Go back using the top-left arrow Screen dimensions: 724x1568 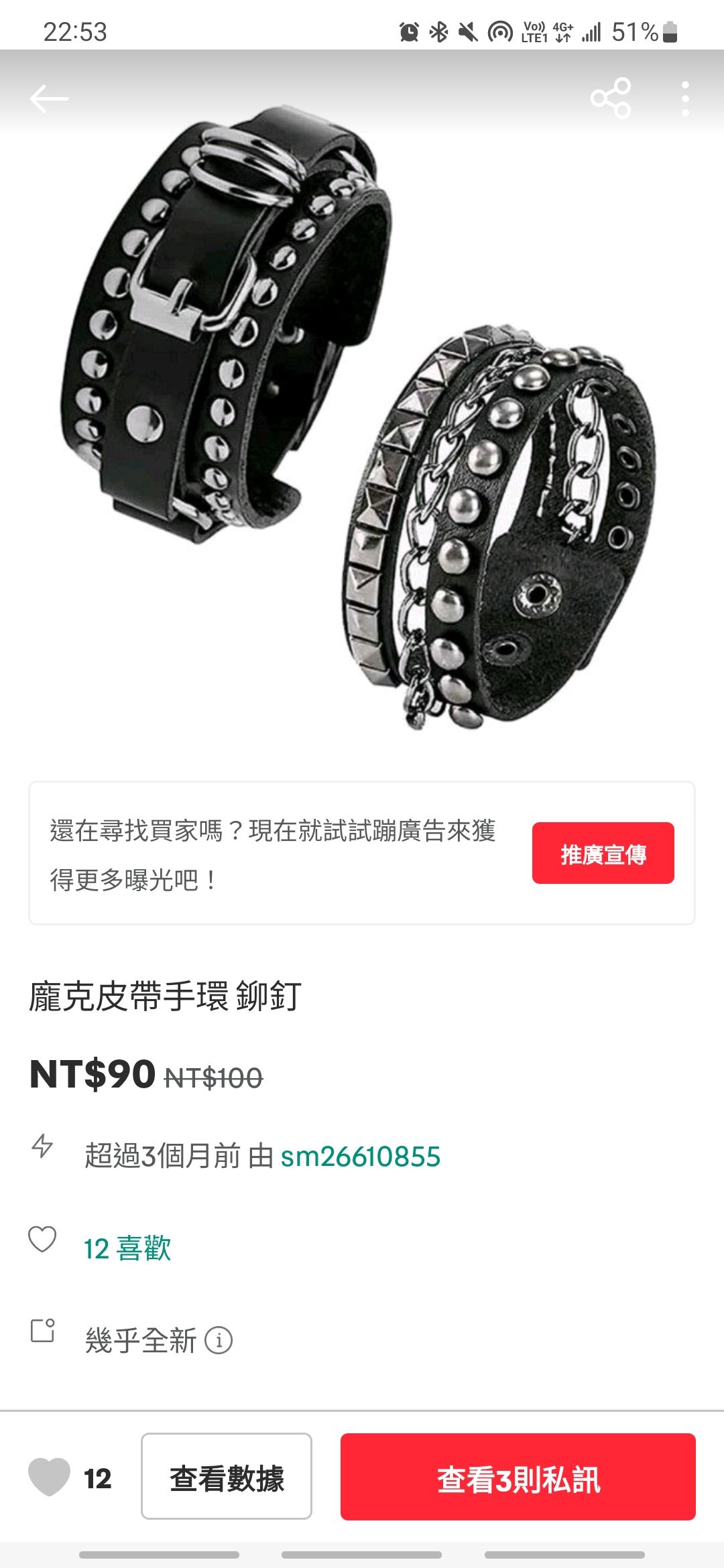49,99
